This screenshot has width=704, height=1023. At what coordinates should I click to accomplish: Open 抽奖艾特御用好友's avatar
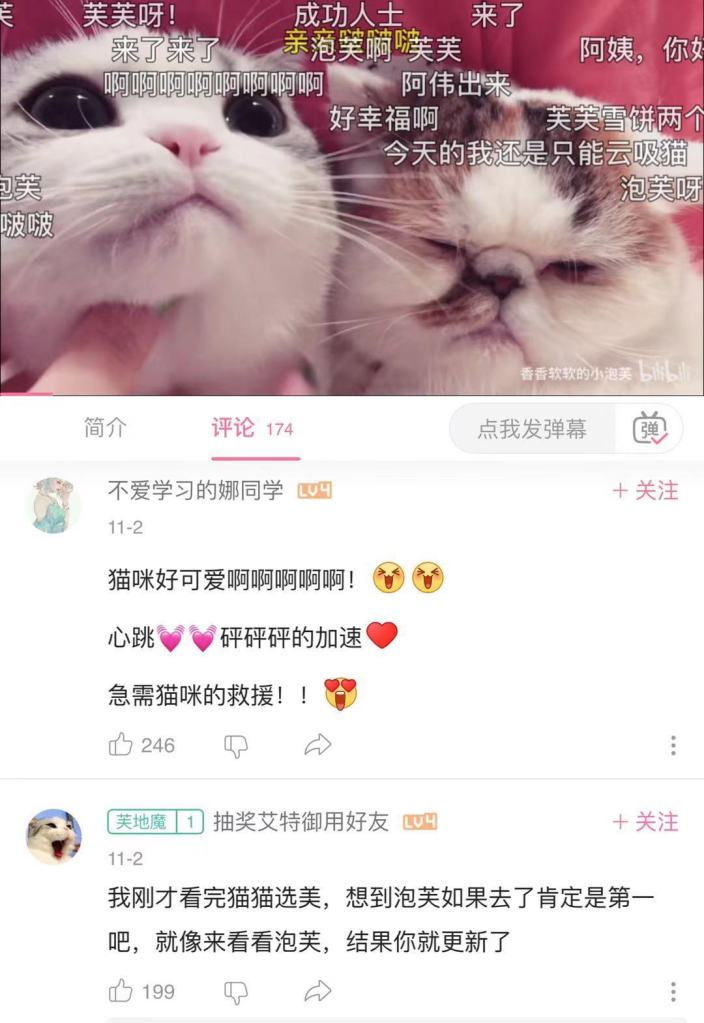coord(53,836)
